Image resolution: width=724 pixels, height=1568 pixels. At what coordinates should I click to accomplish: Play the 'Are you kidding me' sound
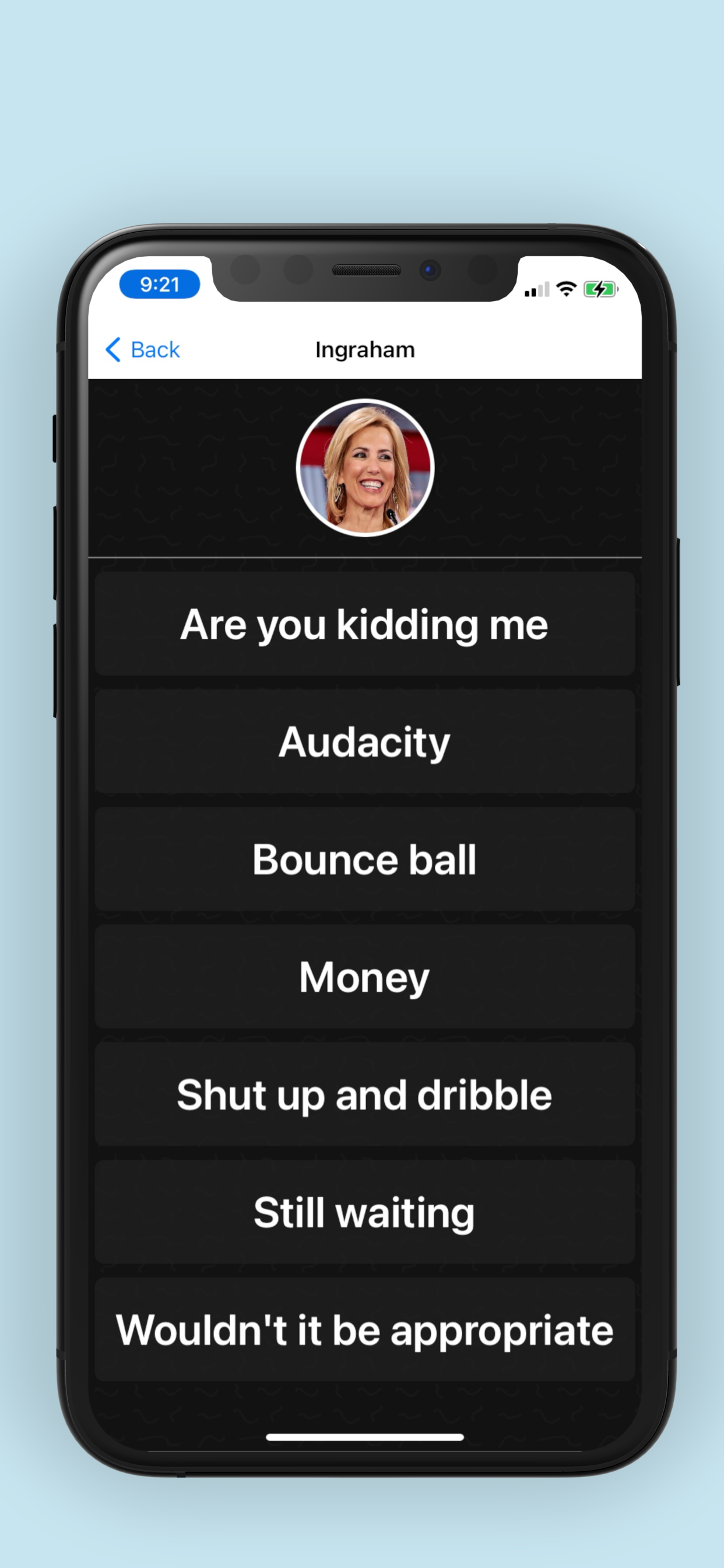(364, 624)
